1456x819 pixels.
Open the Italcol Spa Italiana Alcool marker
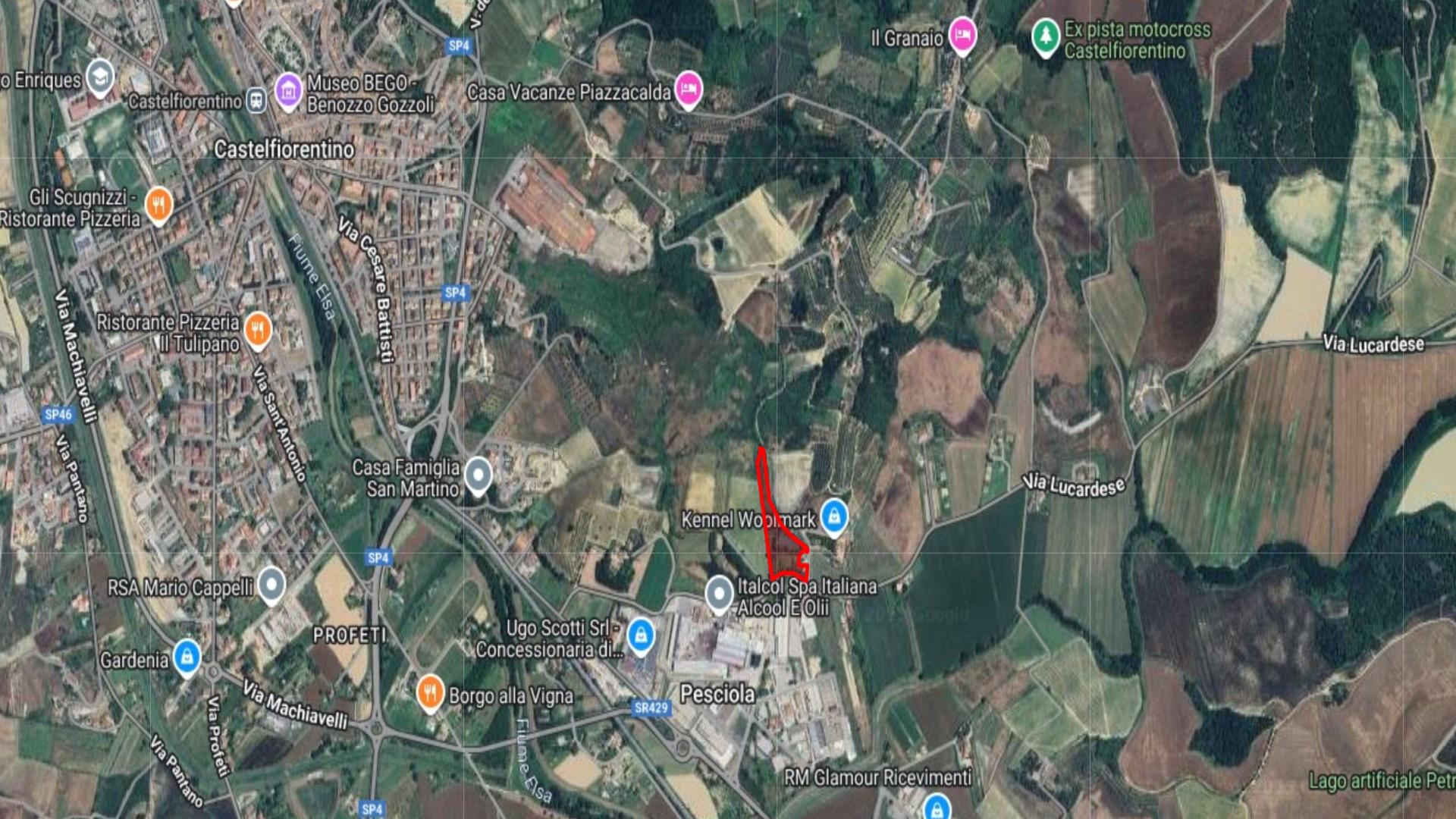click(719, 593)
